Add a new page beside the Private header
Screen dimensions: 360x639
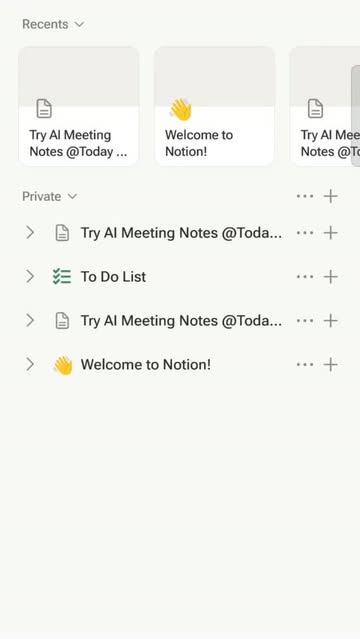pos(331,196)
